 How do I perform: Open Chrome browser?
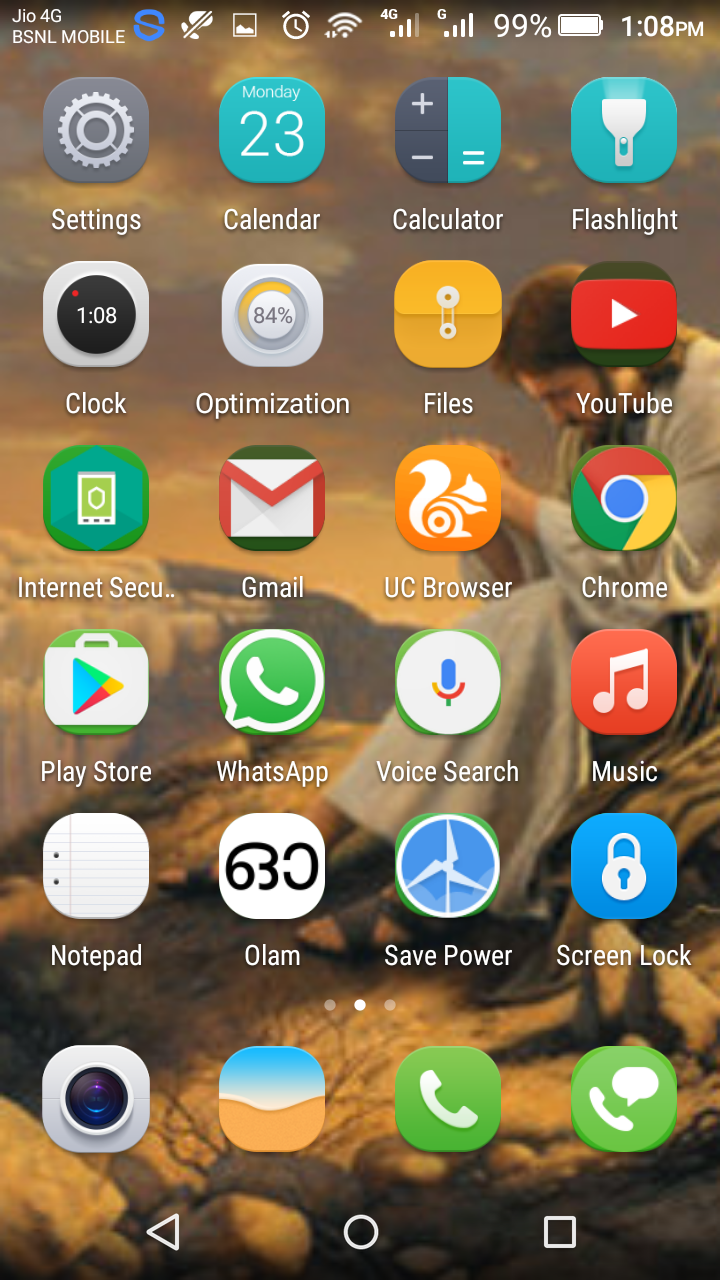tap(624, 499)
